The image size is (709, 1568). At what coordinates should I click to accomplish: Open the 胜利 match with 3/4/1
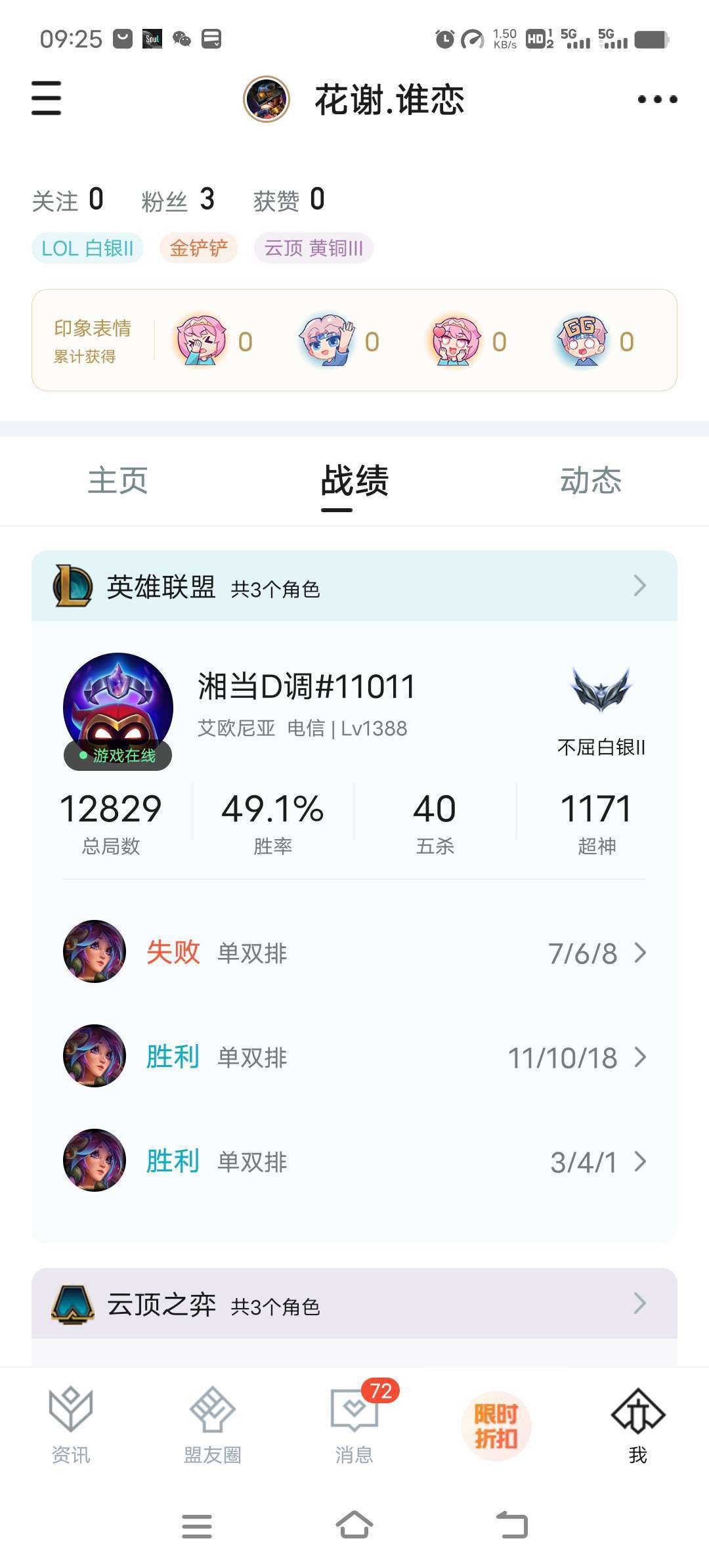(x=354, y=1161)
